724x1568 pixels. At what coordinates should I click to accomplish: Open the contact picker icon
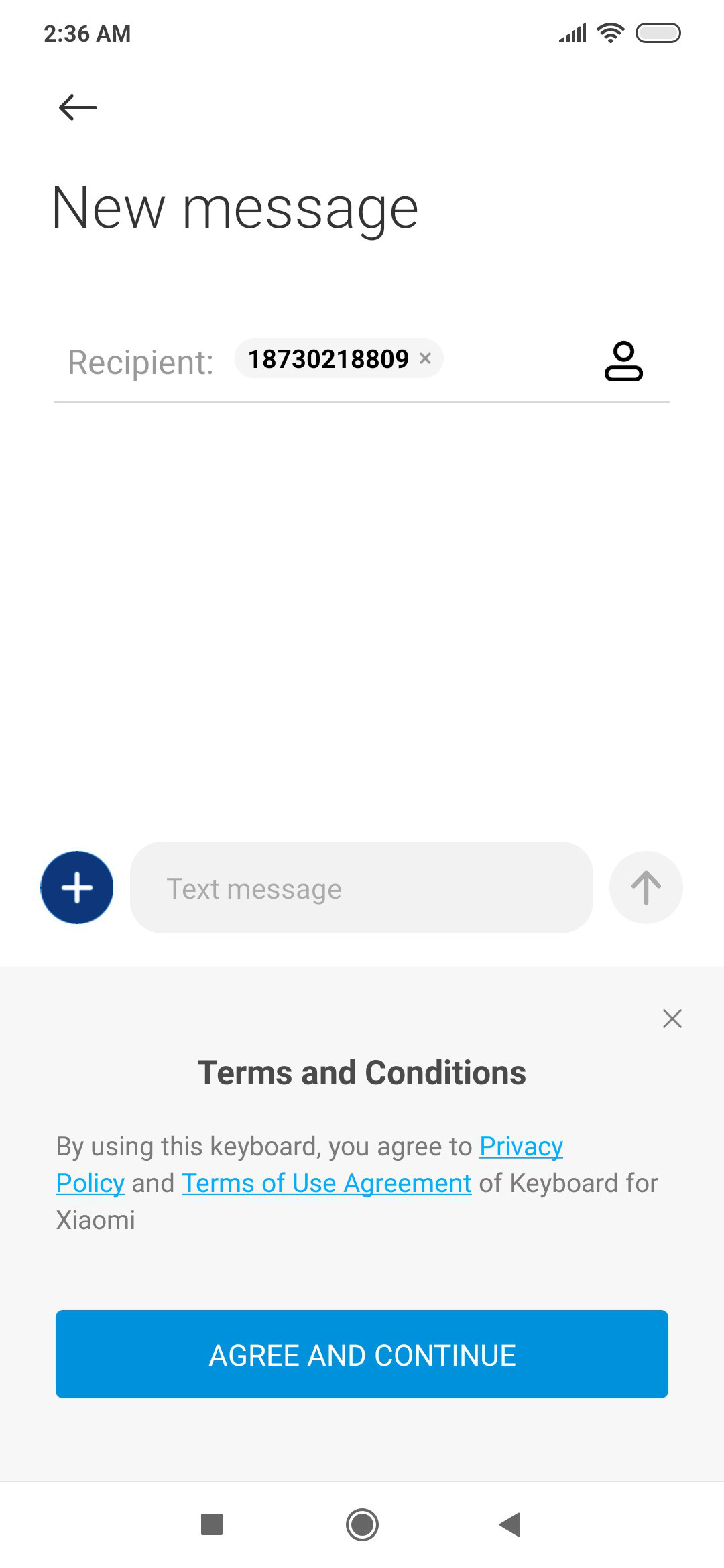point(623,361)
